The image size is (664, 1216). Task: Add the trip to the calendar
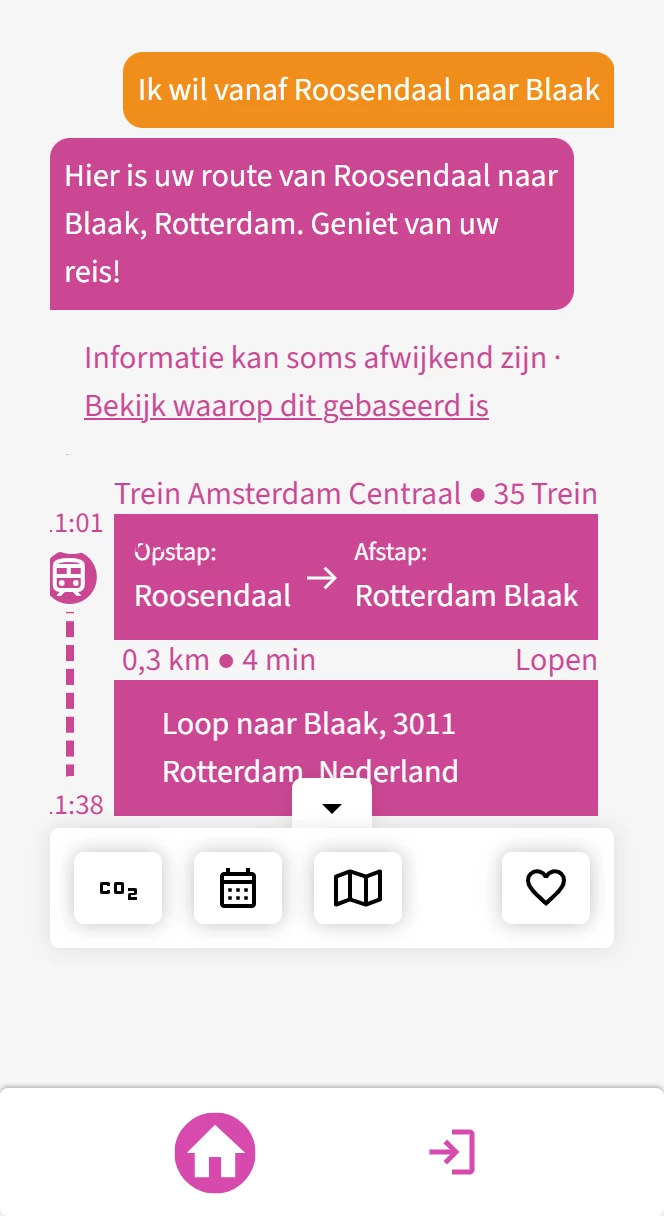point(238,888)
